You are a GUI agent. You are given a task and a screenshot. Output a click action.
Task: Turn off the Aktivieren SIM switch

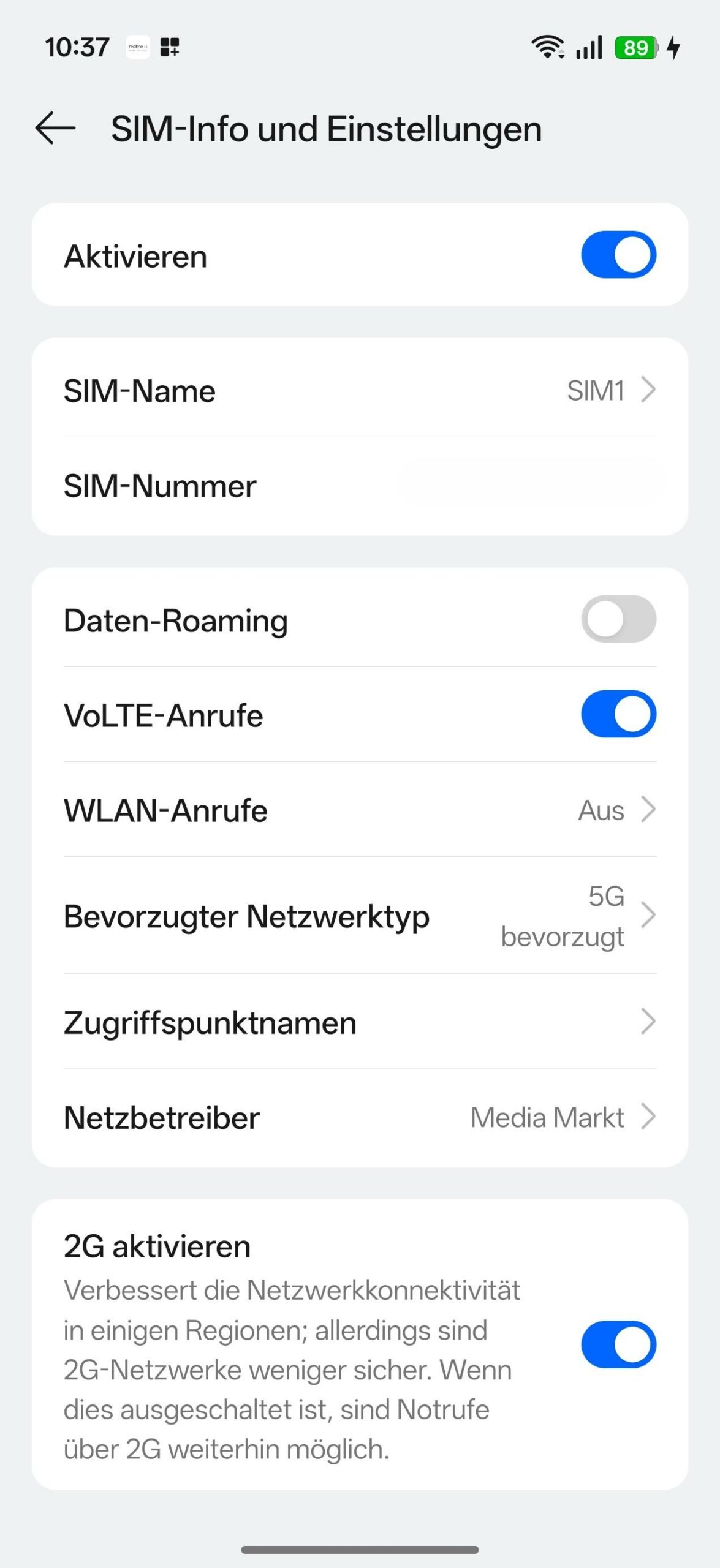point(618,255)
